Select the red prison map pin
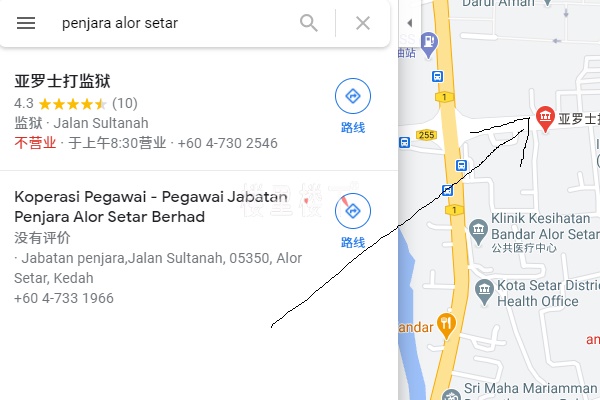 pos(545,118)
